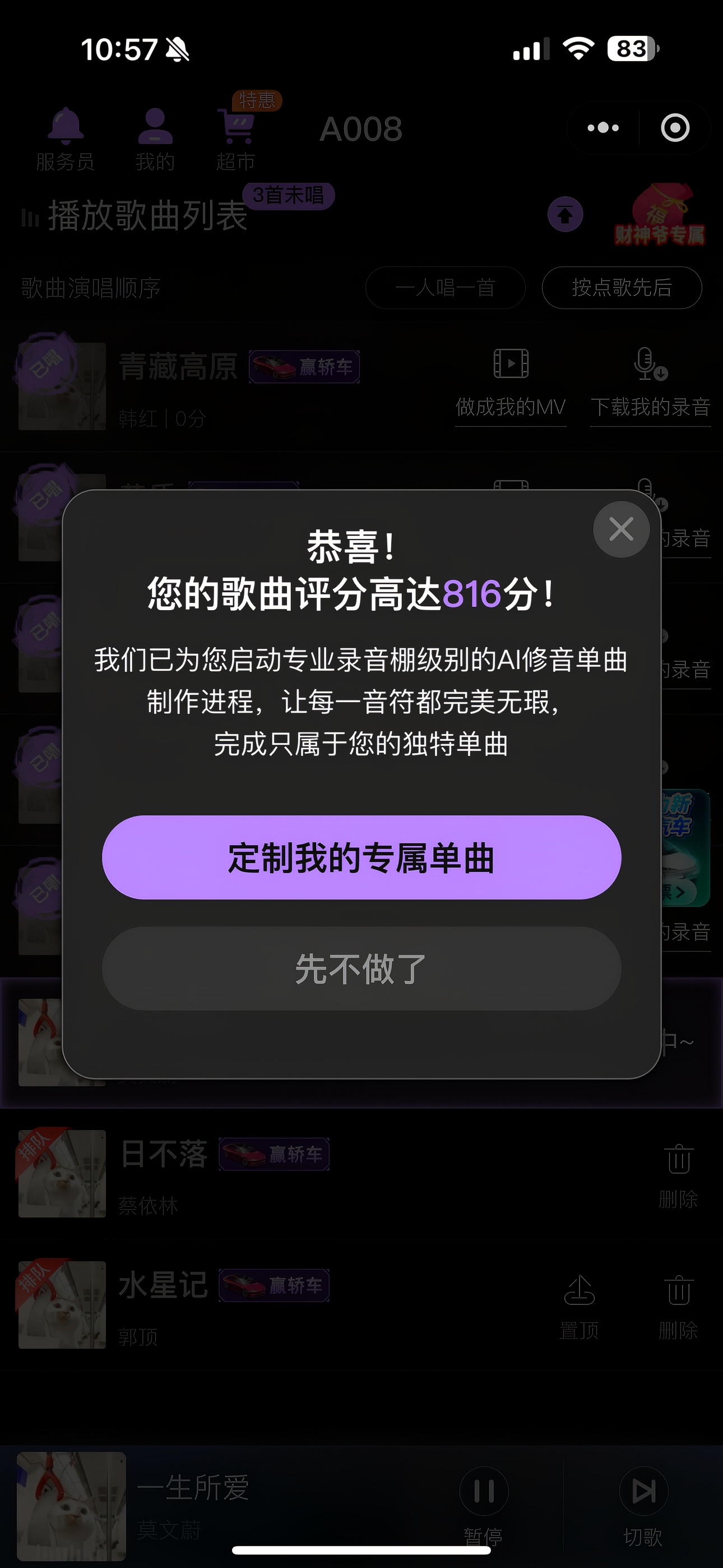Make 青藏高原 into my MV
This screenshot has height=1568, width=723.
(511, 384)
